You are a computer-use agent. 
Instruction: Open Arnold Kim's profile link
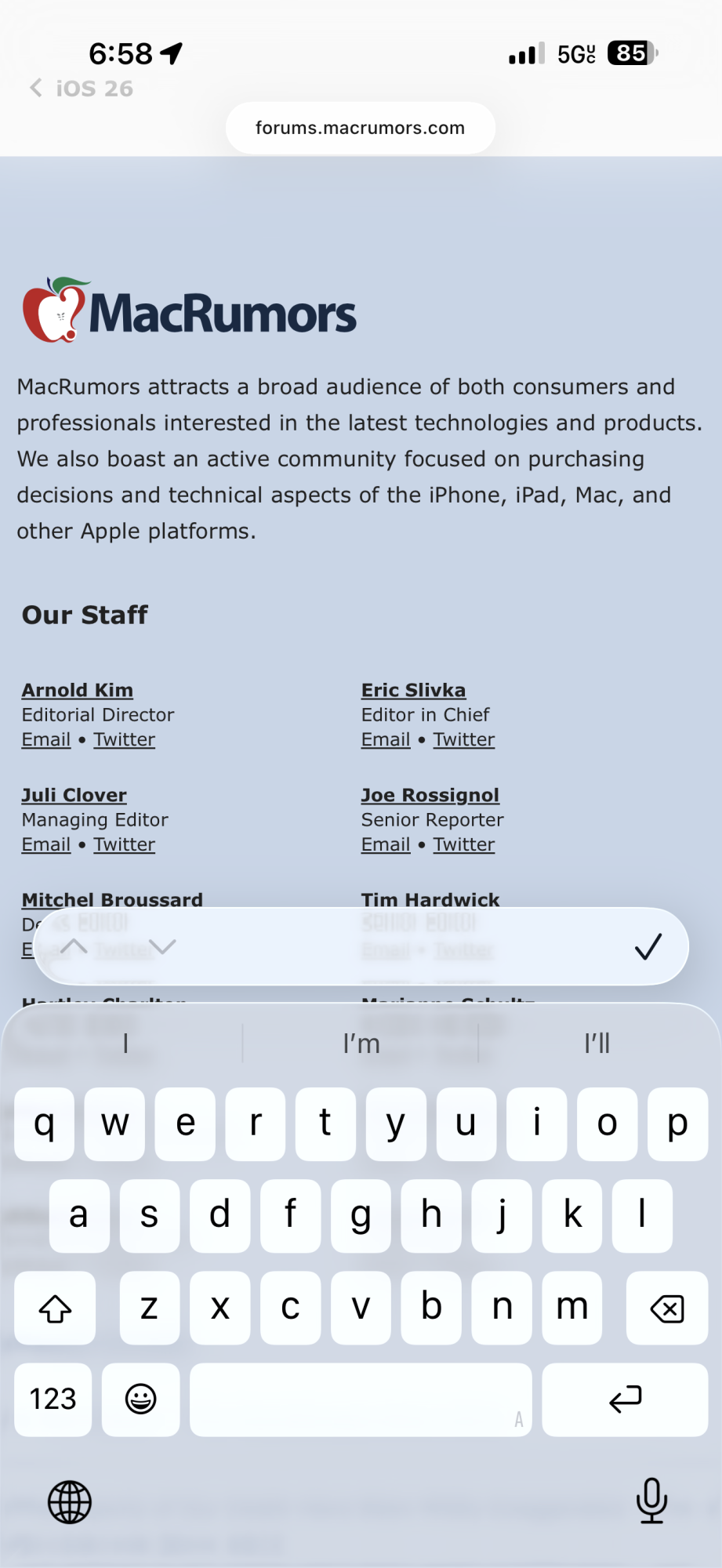77,690
